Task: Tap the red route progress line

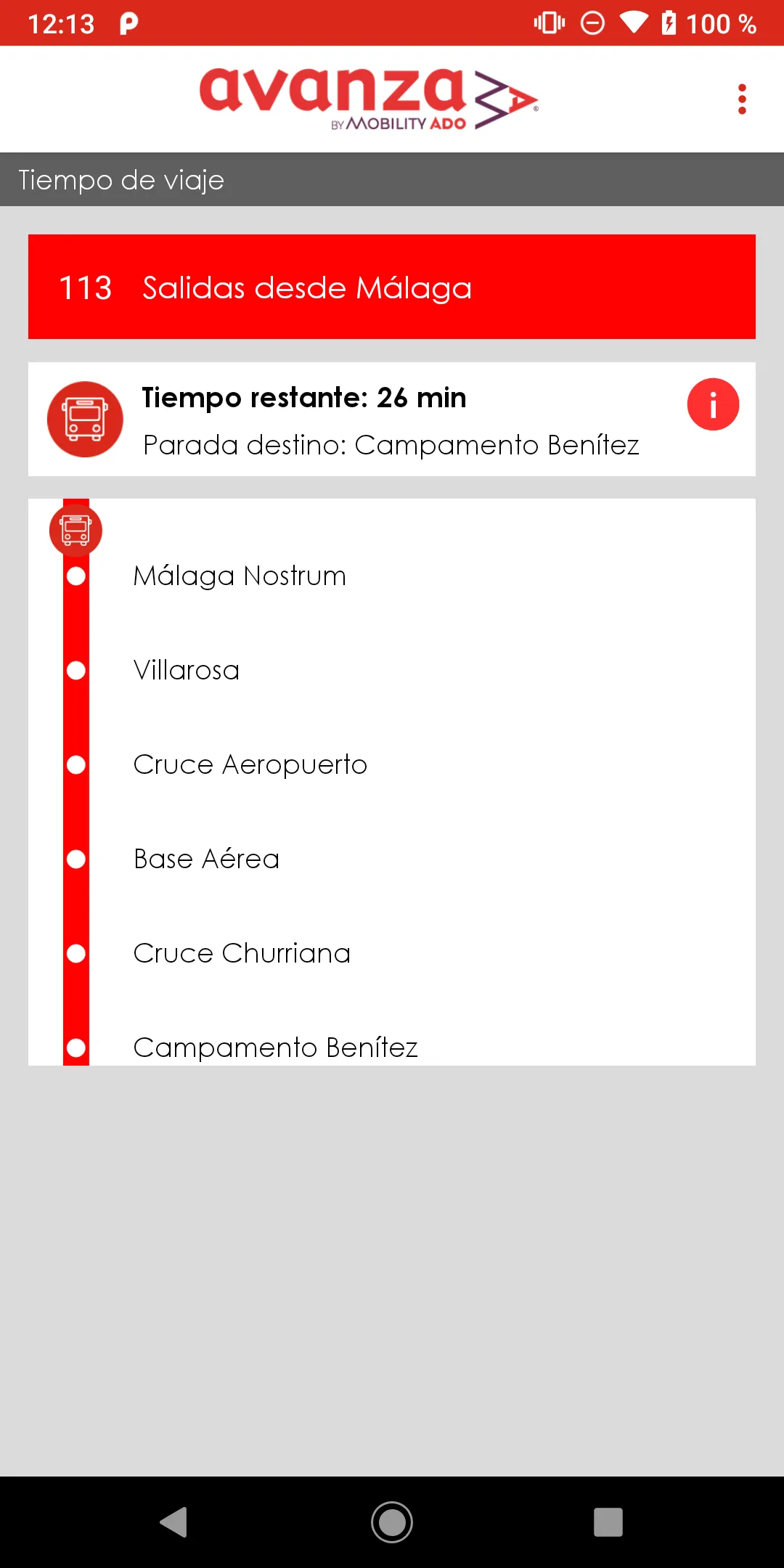Action: pos(75,799)
